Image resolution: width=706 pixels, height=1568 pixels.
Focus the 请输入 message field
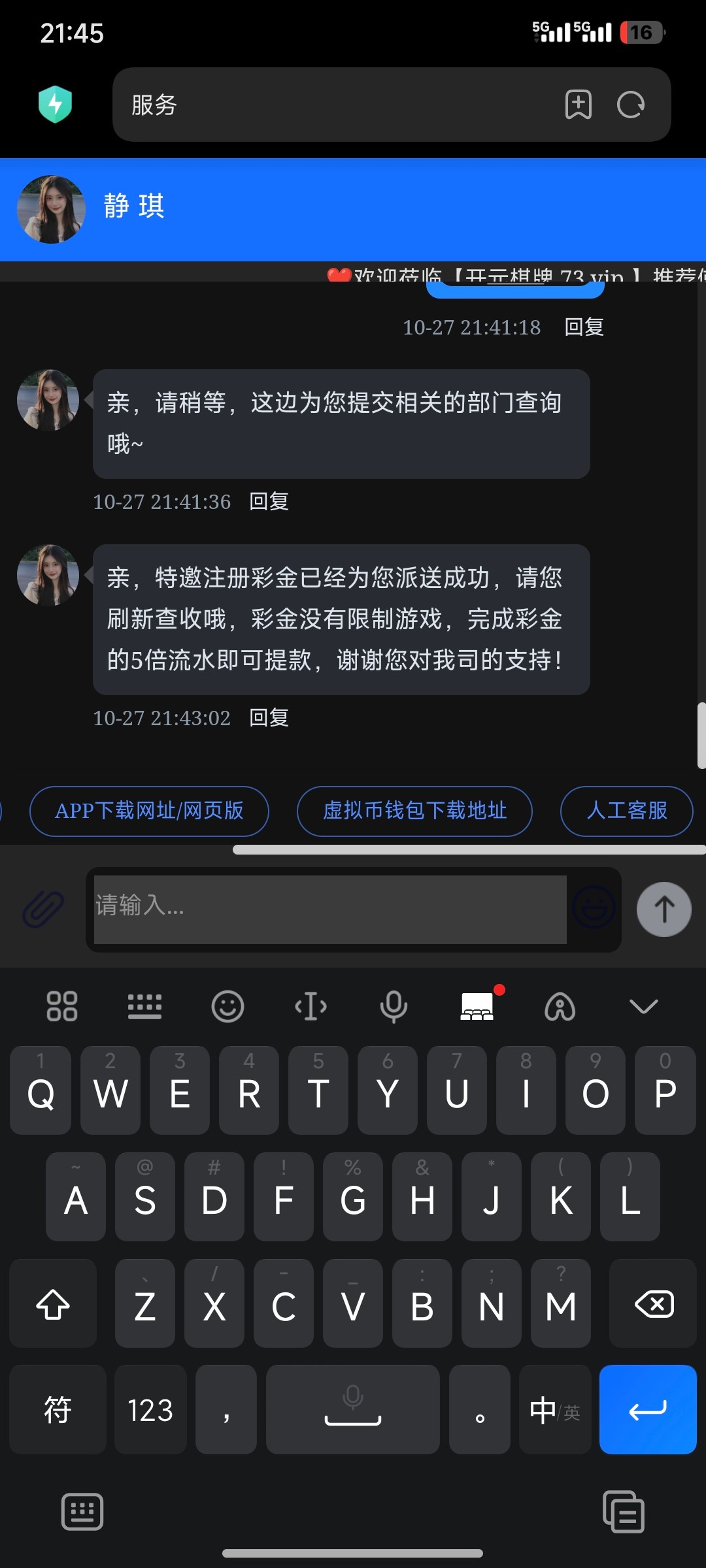point(330,909)
